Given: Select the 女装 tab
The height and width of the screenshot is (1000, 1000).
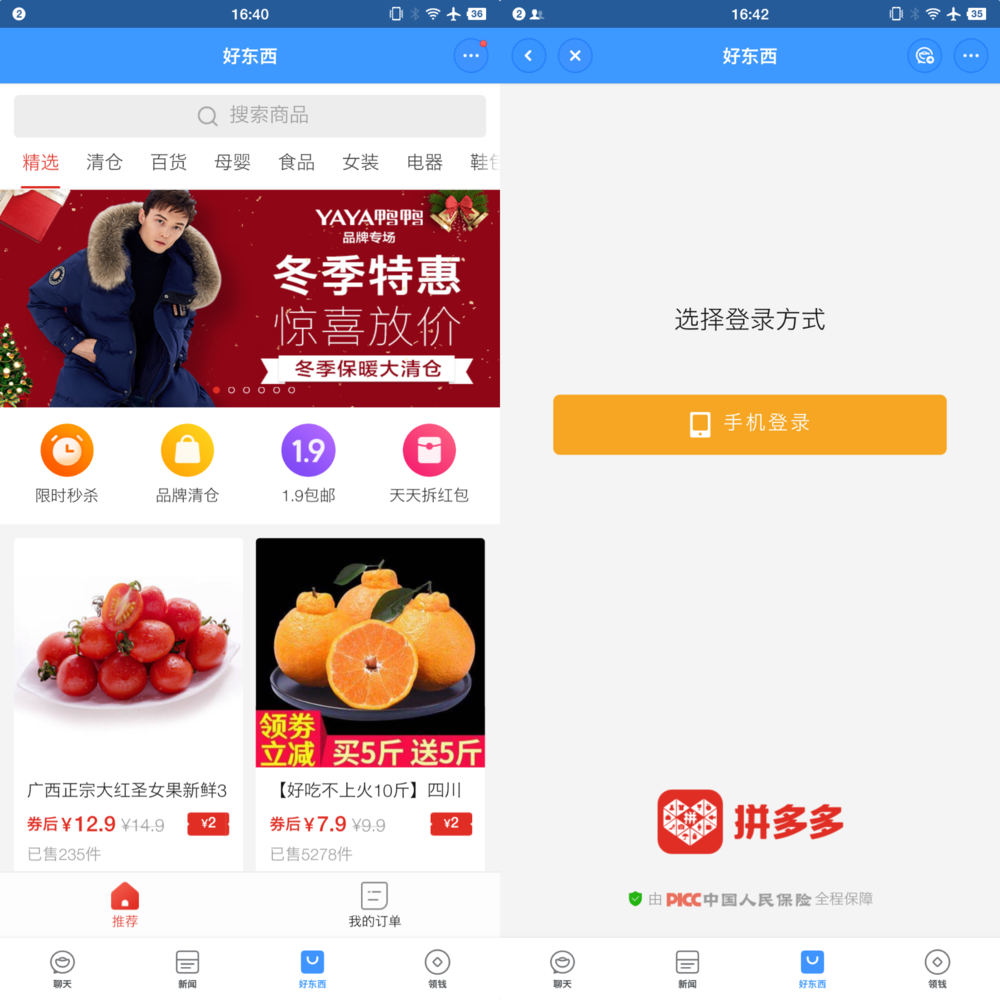Looking at the screenshot, I should (360, 162).
